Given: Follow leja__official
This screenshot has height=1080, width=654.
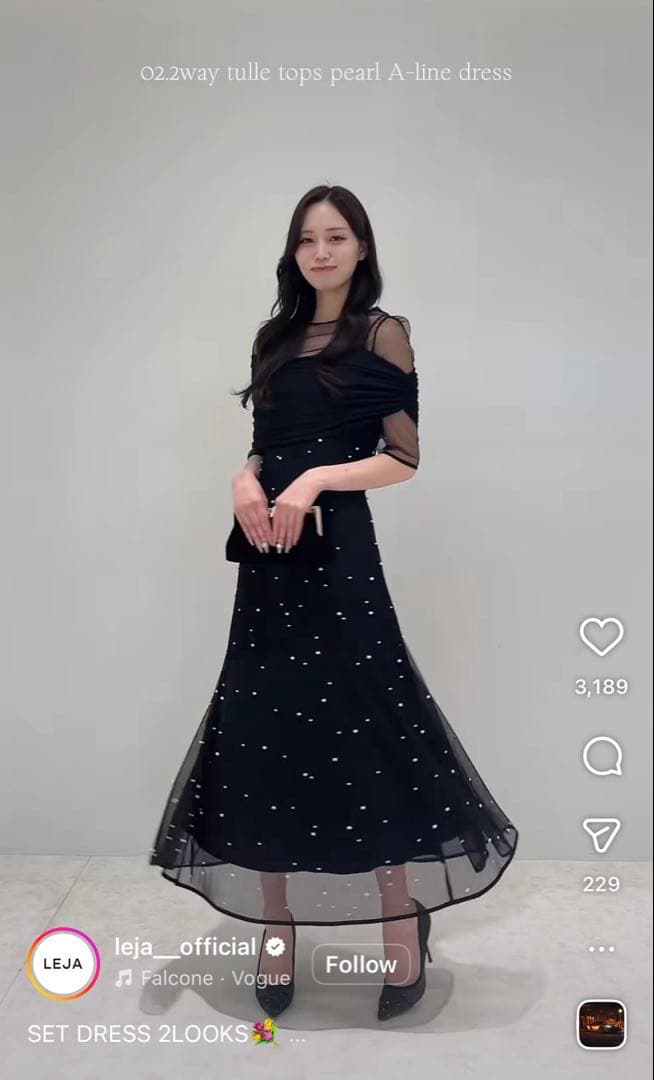Looking at the screenshot, I should 361,965.
